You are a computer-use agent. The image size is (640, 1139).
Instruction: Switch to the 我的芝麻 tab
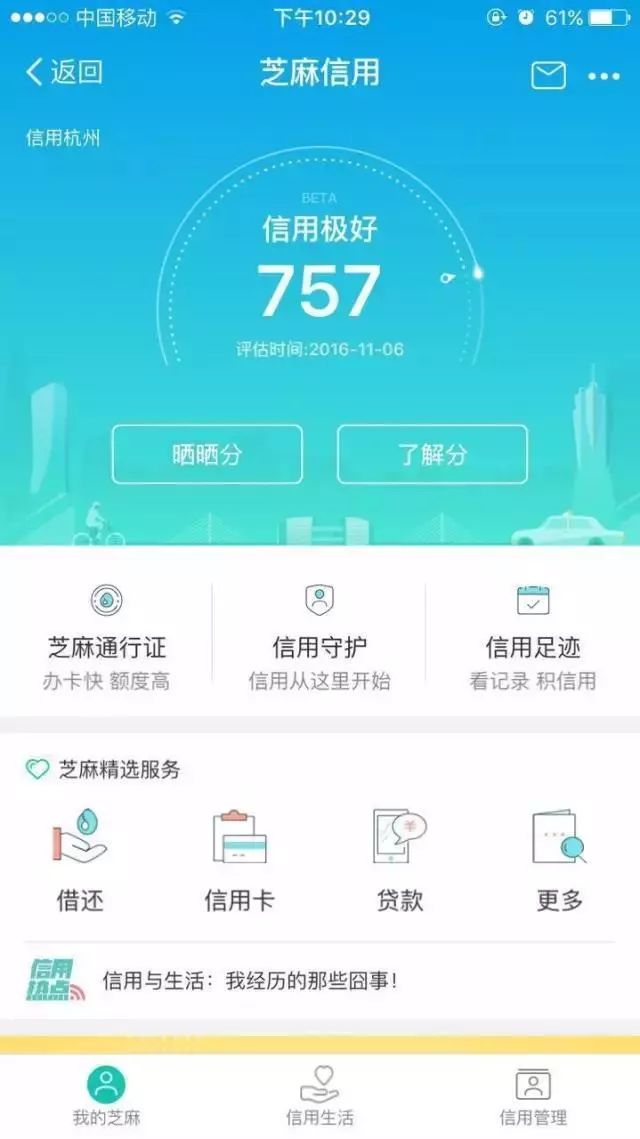click(x=106, y=1095)
